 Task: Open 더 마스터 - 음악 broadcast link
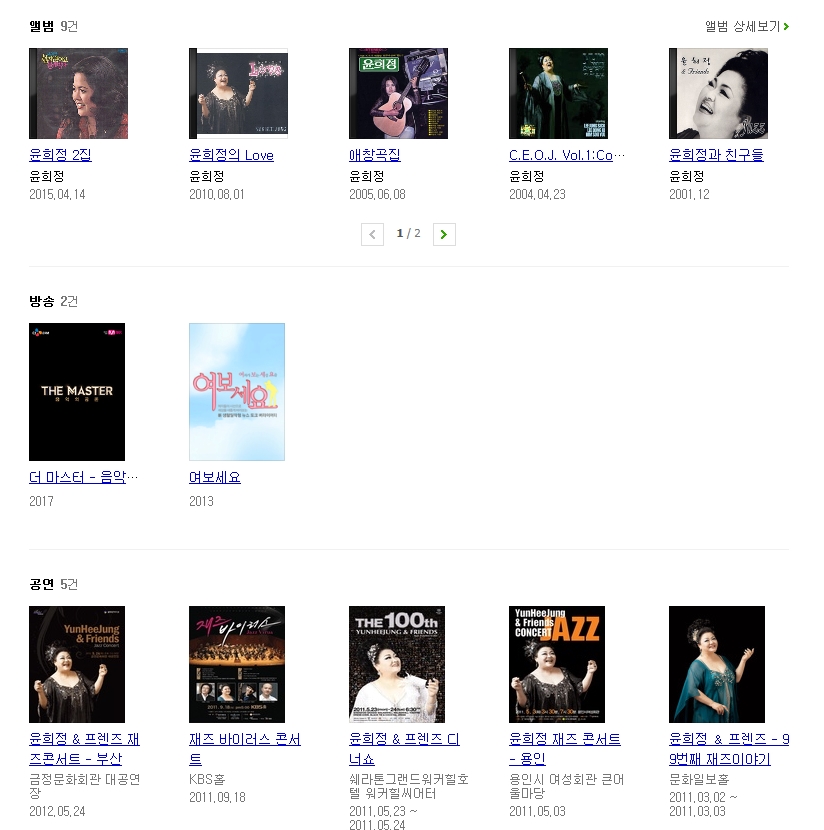click(x=84, y=477)
